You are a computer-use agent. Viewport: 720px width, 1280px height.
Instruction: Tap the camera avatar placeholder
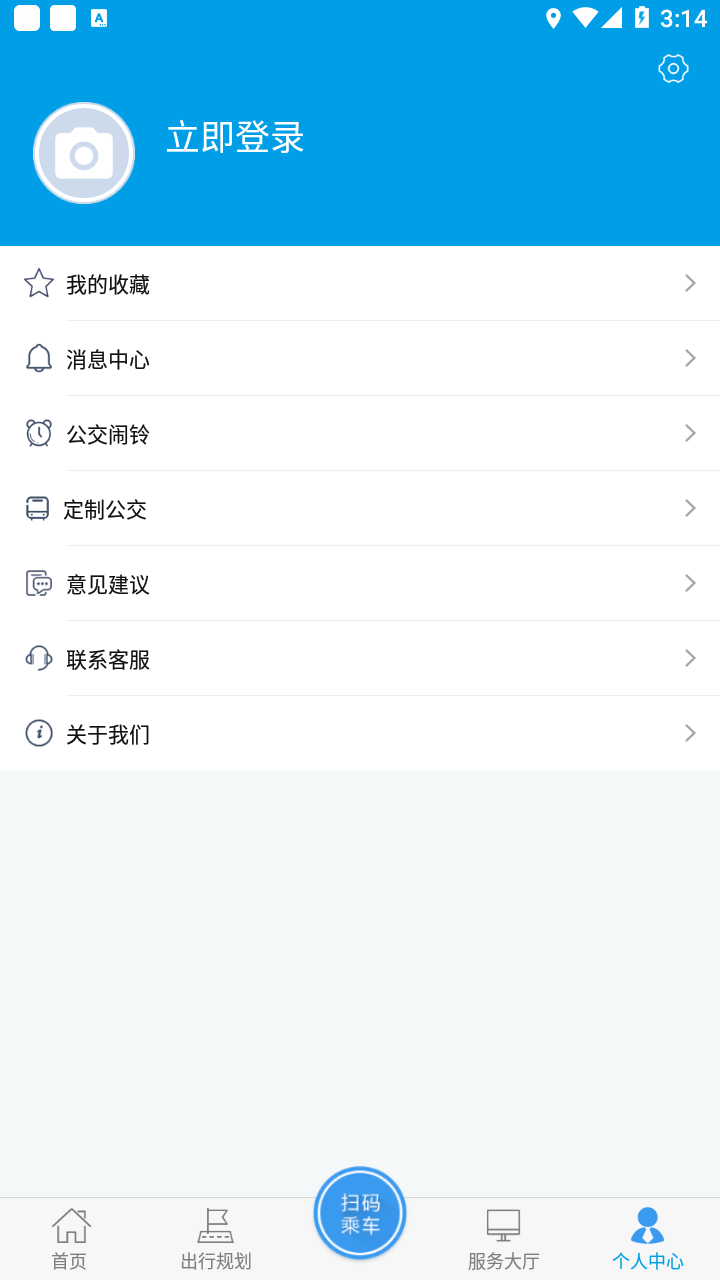[84, 153]
